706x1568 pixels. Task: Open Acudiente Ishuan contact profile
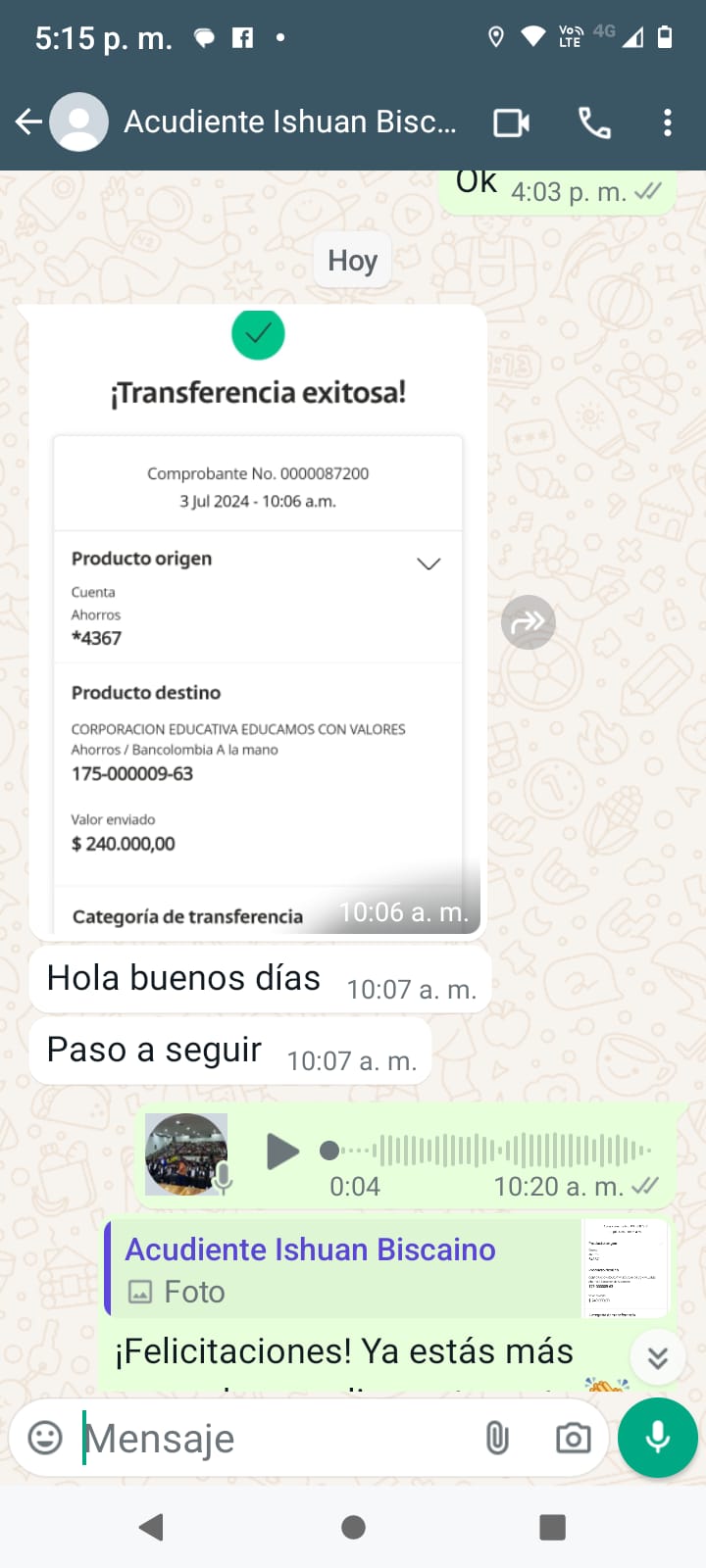289,122
